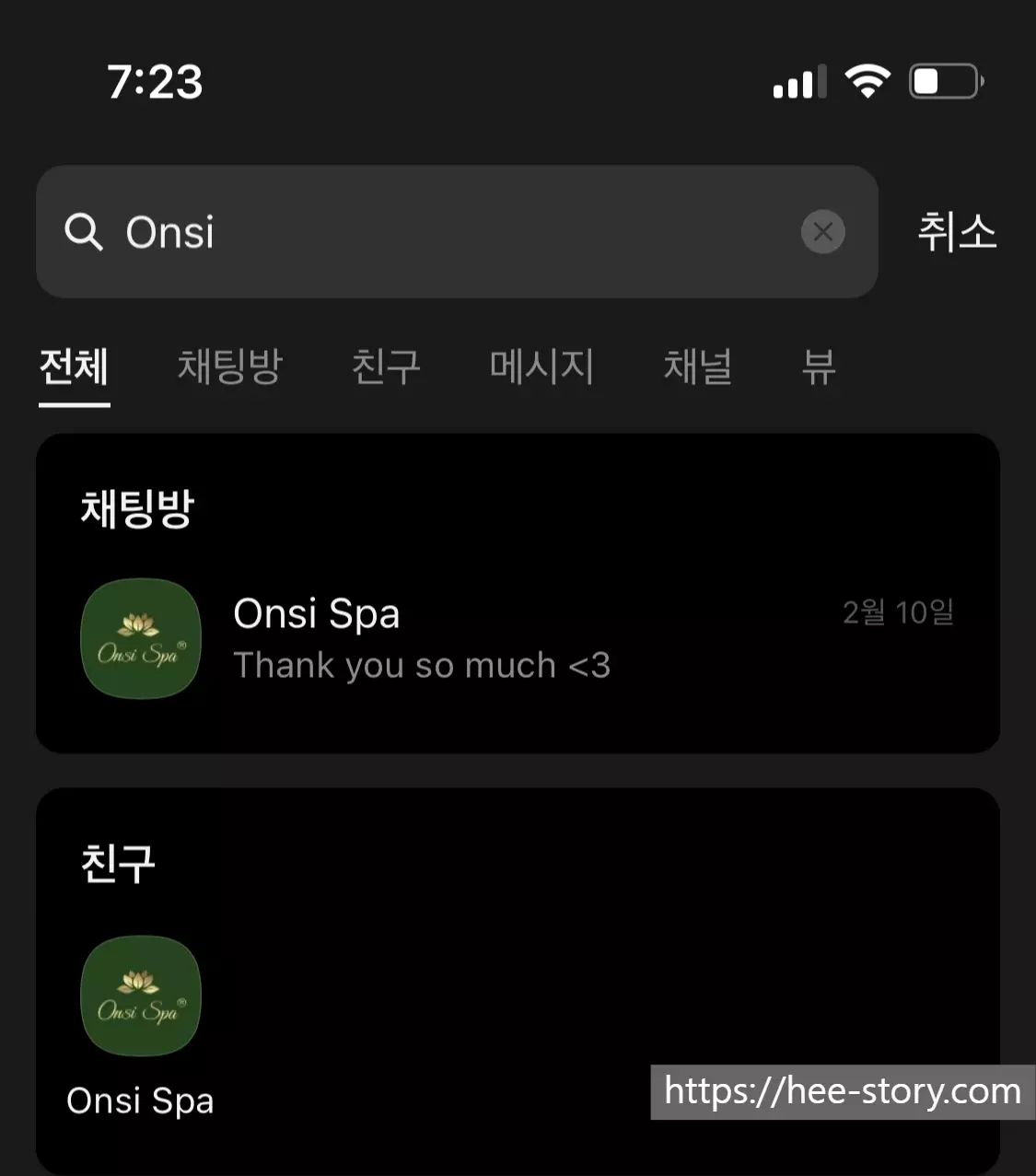The image size is (1036, 1176).
Task: Tap the cellular signal bars icon
Action: pyautogui.click(x=797, y=81)
